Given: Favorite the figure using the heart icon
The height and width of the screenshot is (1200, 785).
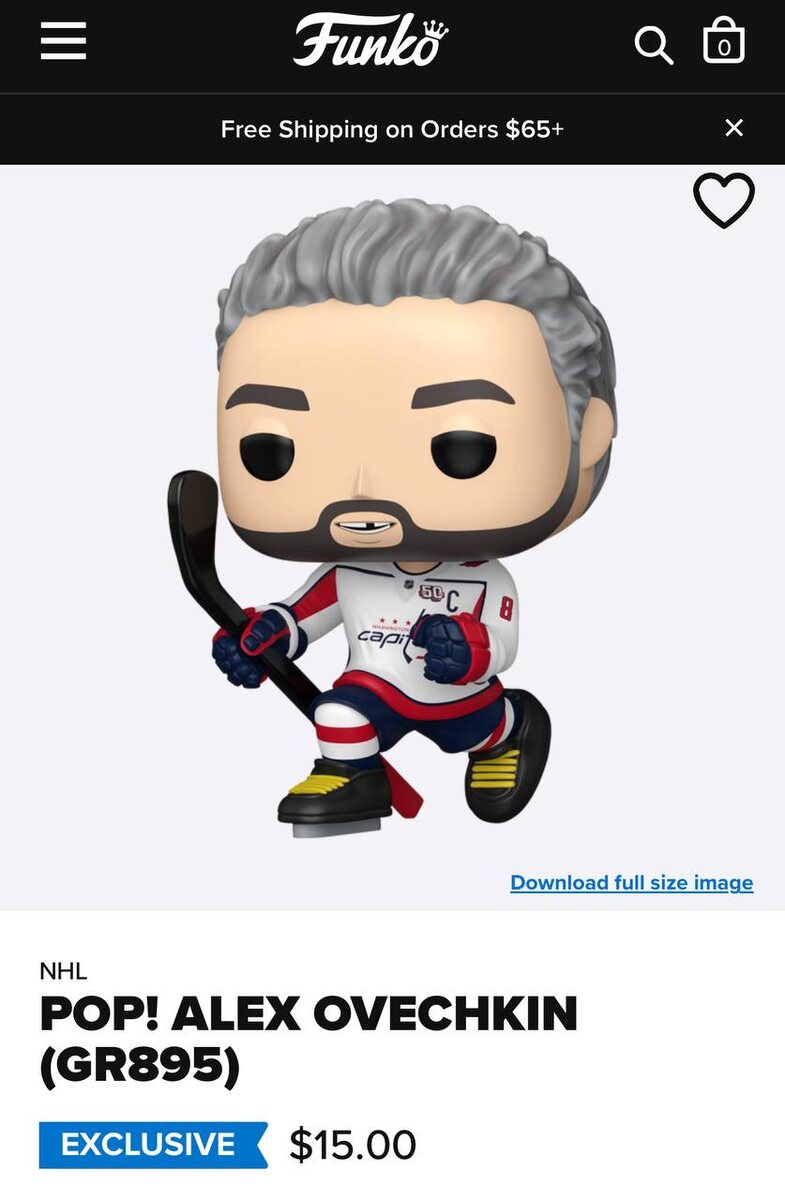Looking at the screenshot, I should click(x=725, y=200).
